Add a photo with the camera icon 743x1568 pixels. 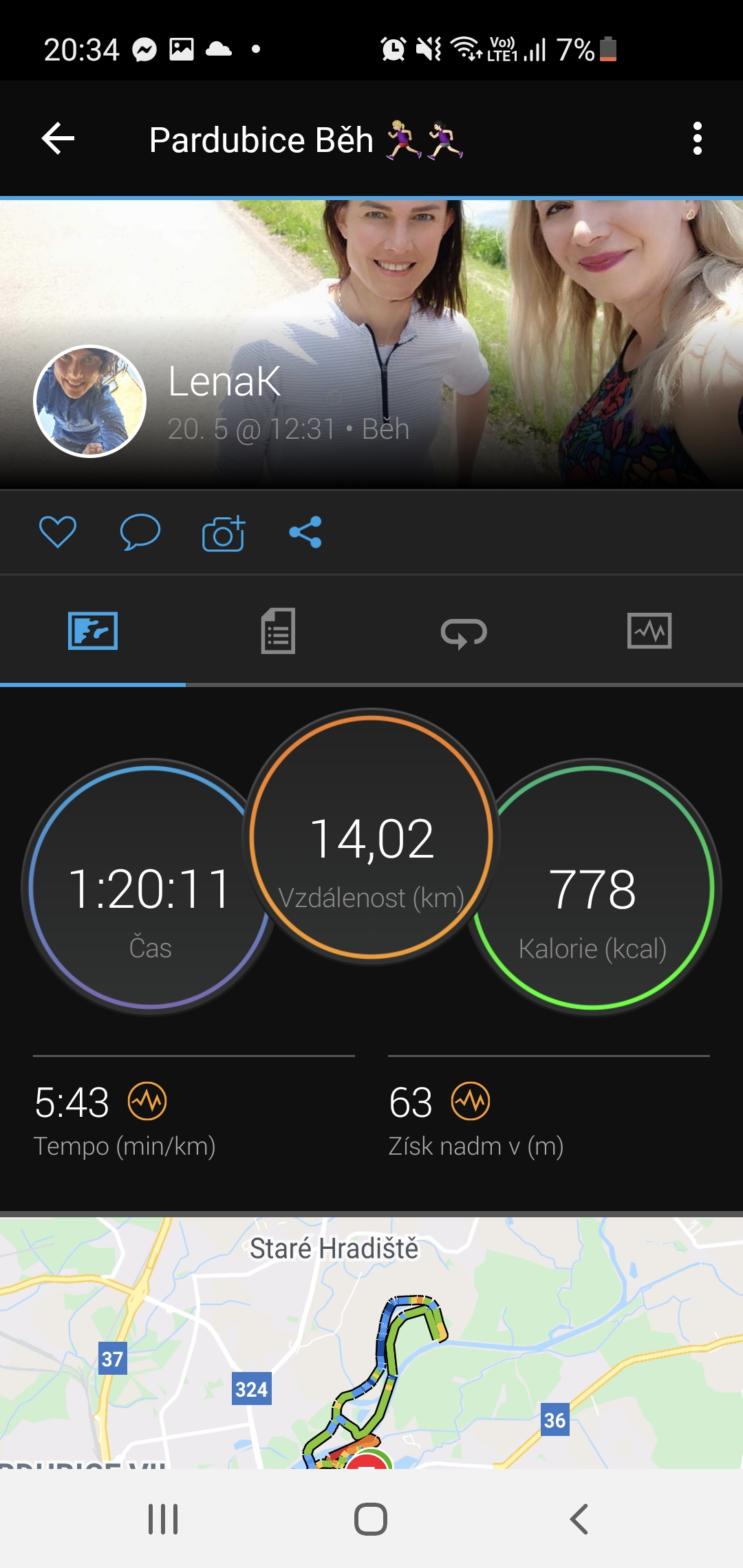pyautogui.click(x=224, y=532)
